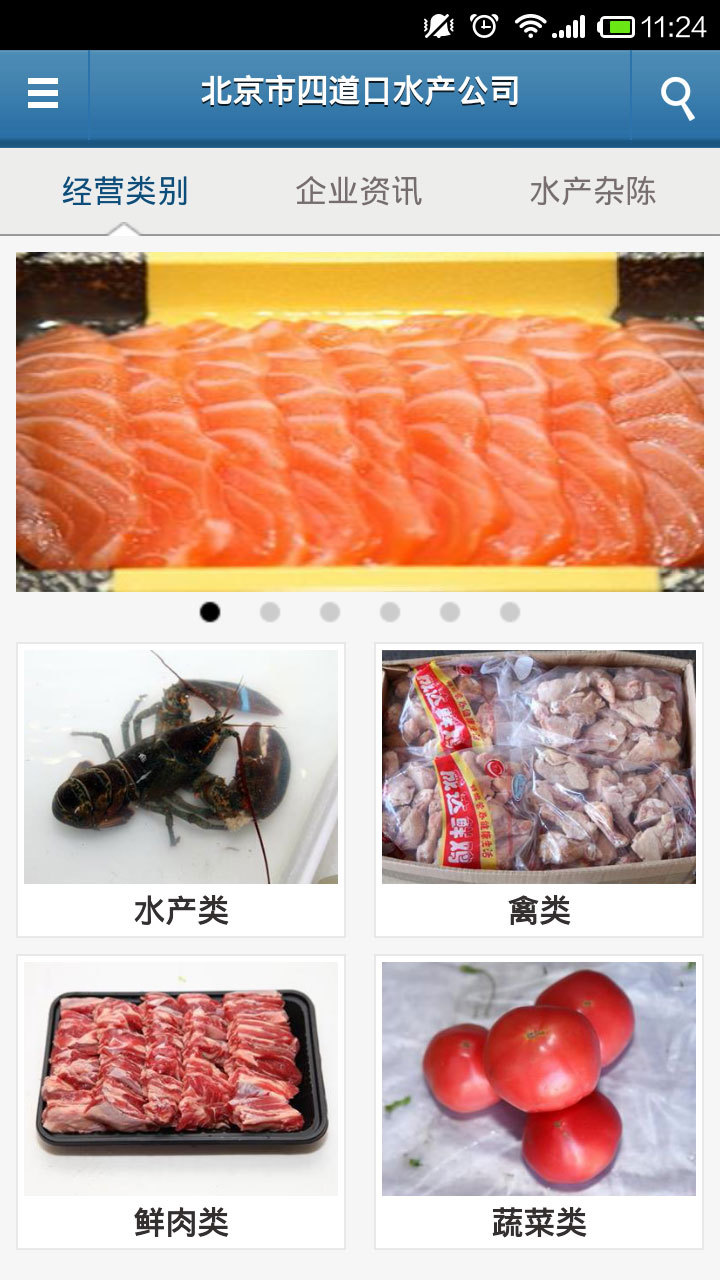Viewport: 720px width, 1280px height.
Task: Tap the salmon banner image
Action: point(360,420)
